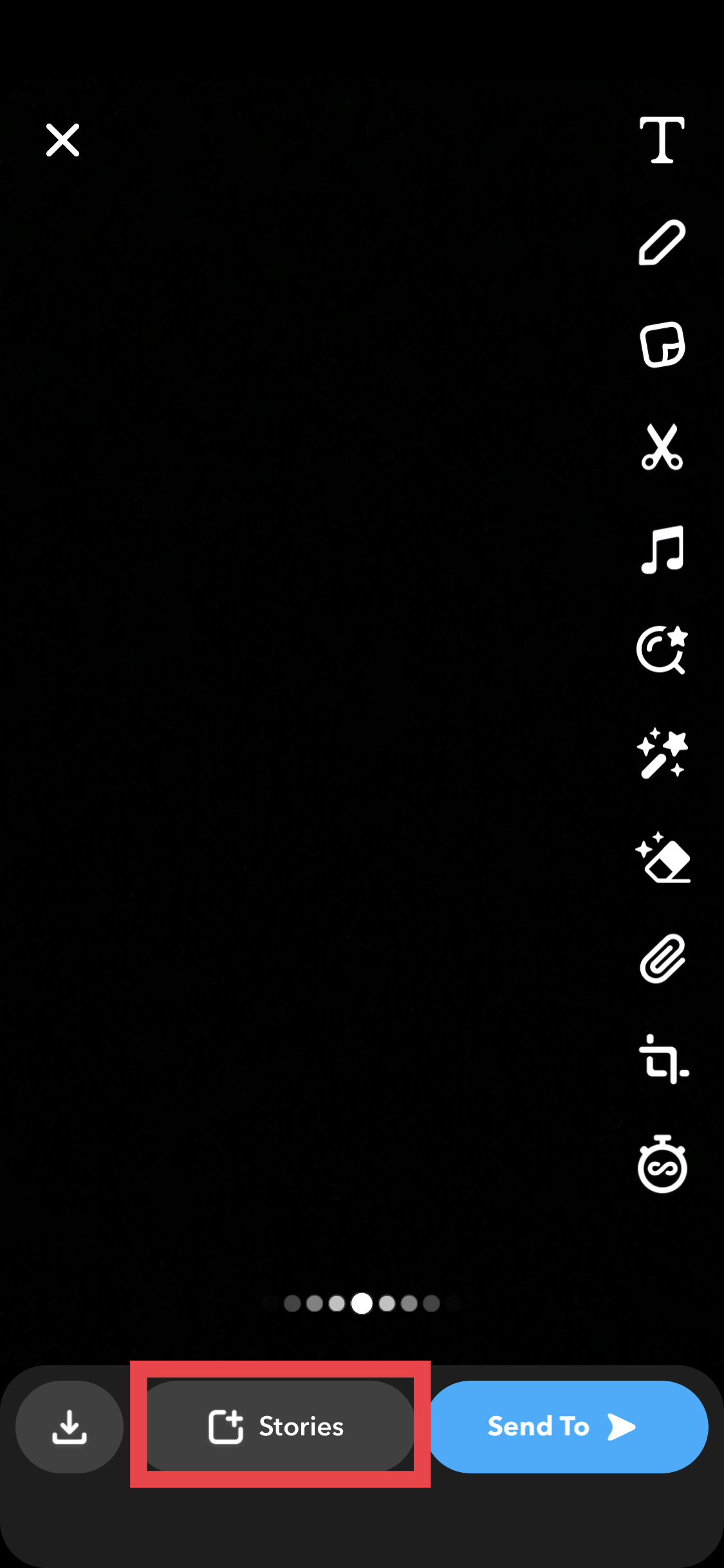
Task: Tap the Send To button
Action: (569, 1426)
